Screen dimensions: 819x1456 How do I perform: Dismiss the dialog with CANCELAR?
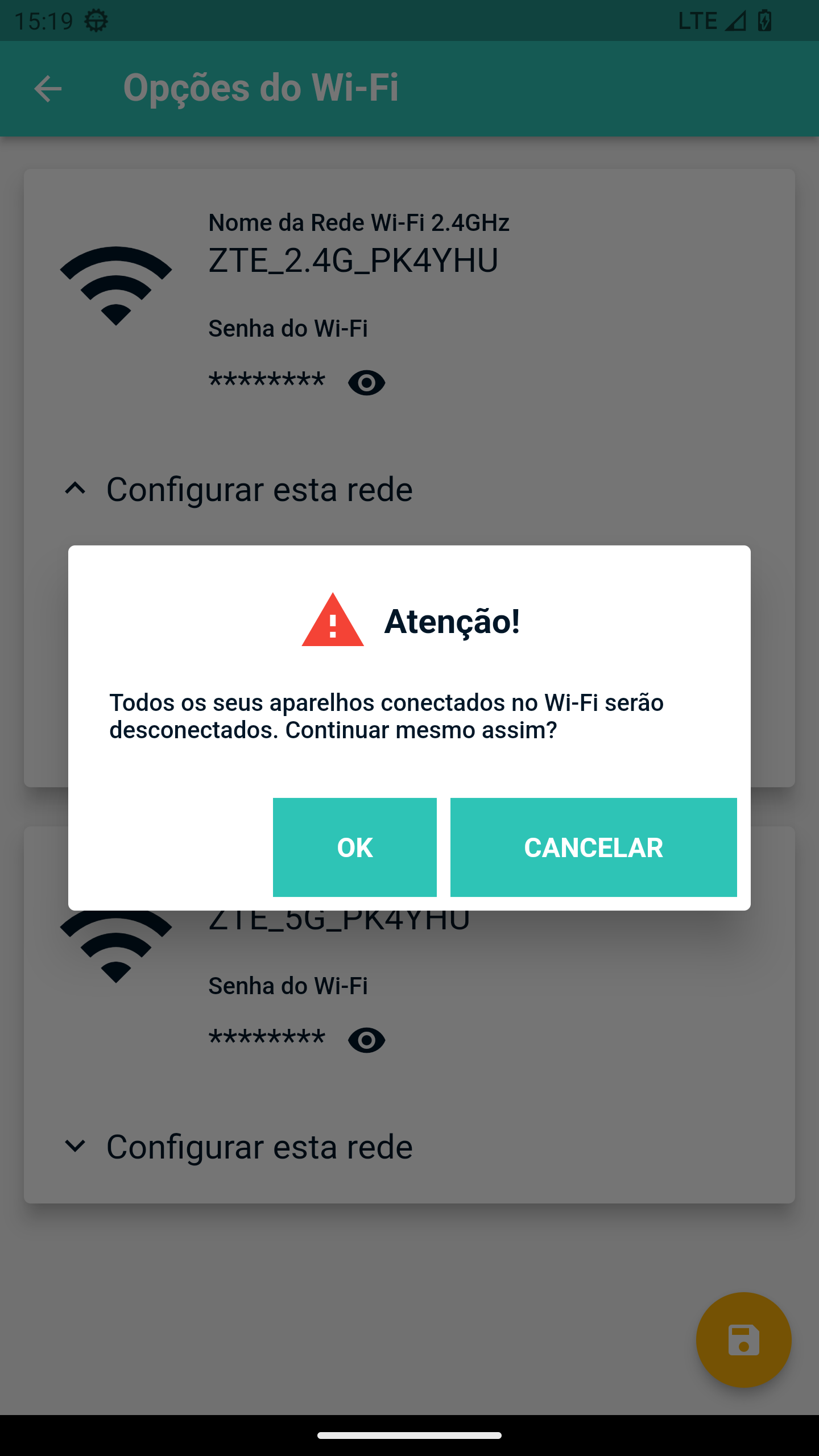pyautogui.click(x=593, y=847)
